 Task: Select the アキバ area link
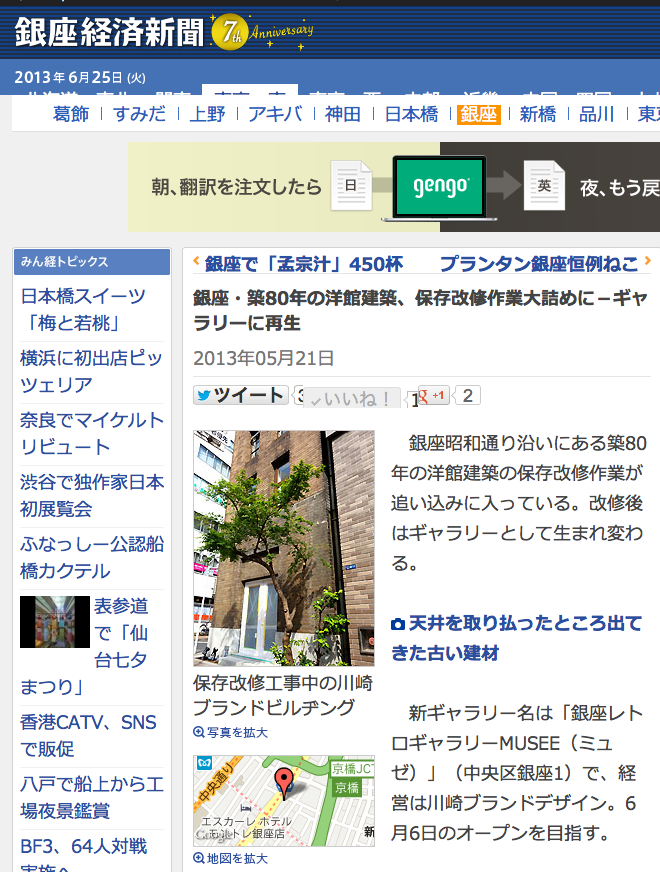[x=275, y=114]
